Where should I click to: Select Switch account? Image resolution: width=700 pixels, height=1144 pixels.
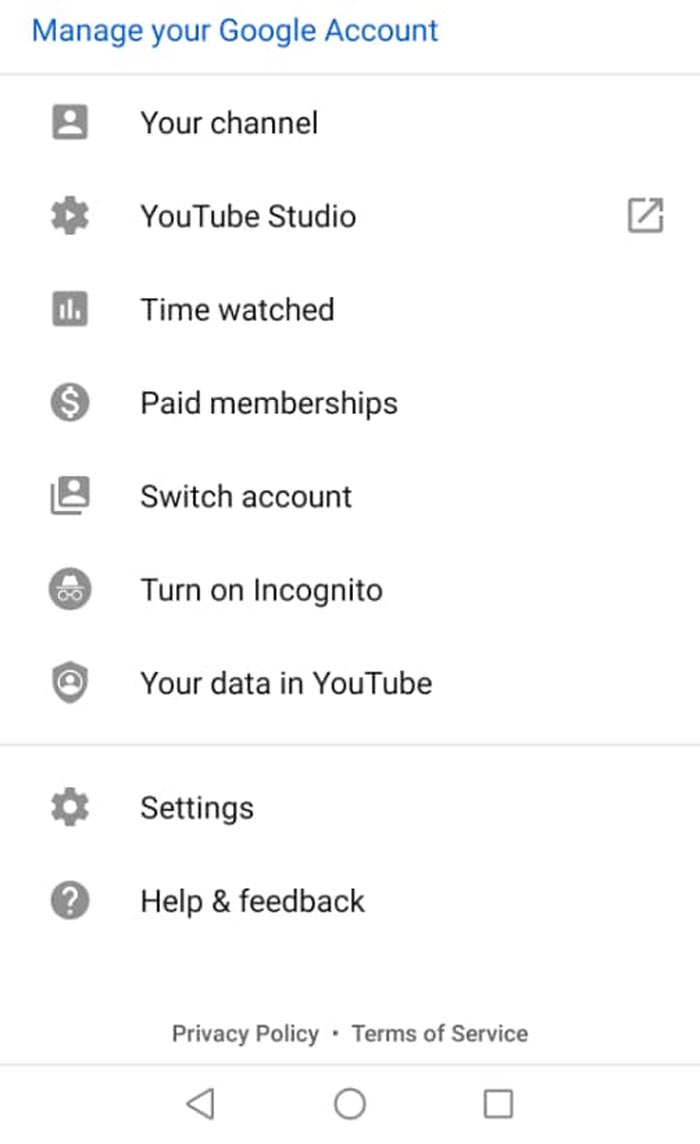pos(246,497)
